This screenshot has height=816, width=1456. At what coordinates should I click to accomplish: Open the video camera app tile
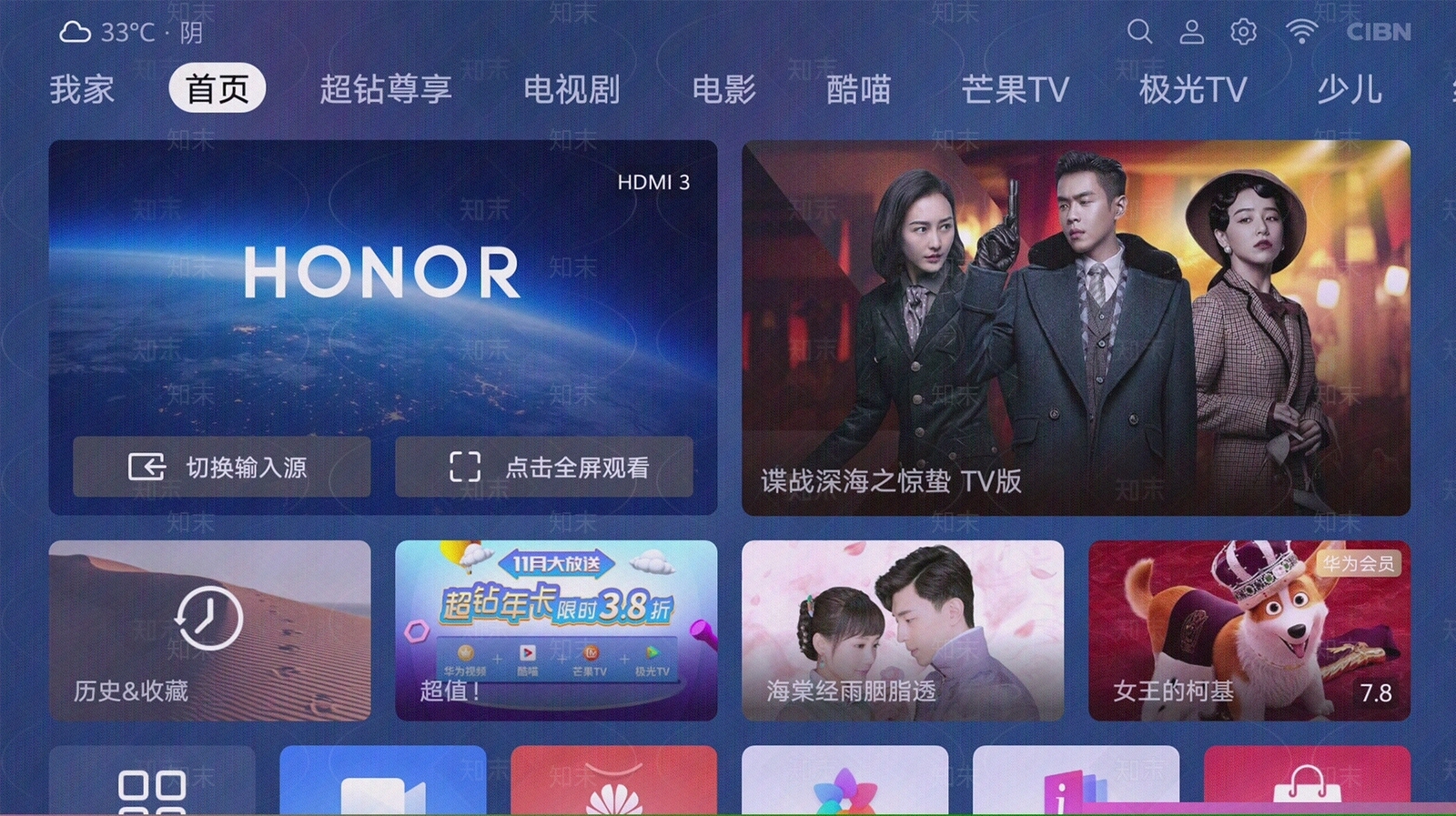tap(382, 783)
